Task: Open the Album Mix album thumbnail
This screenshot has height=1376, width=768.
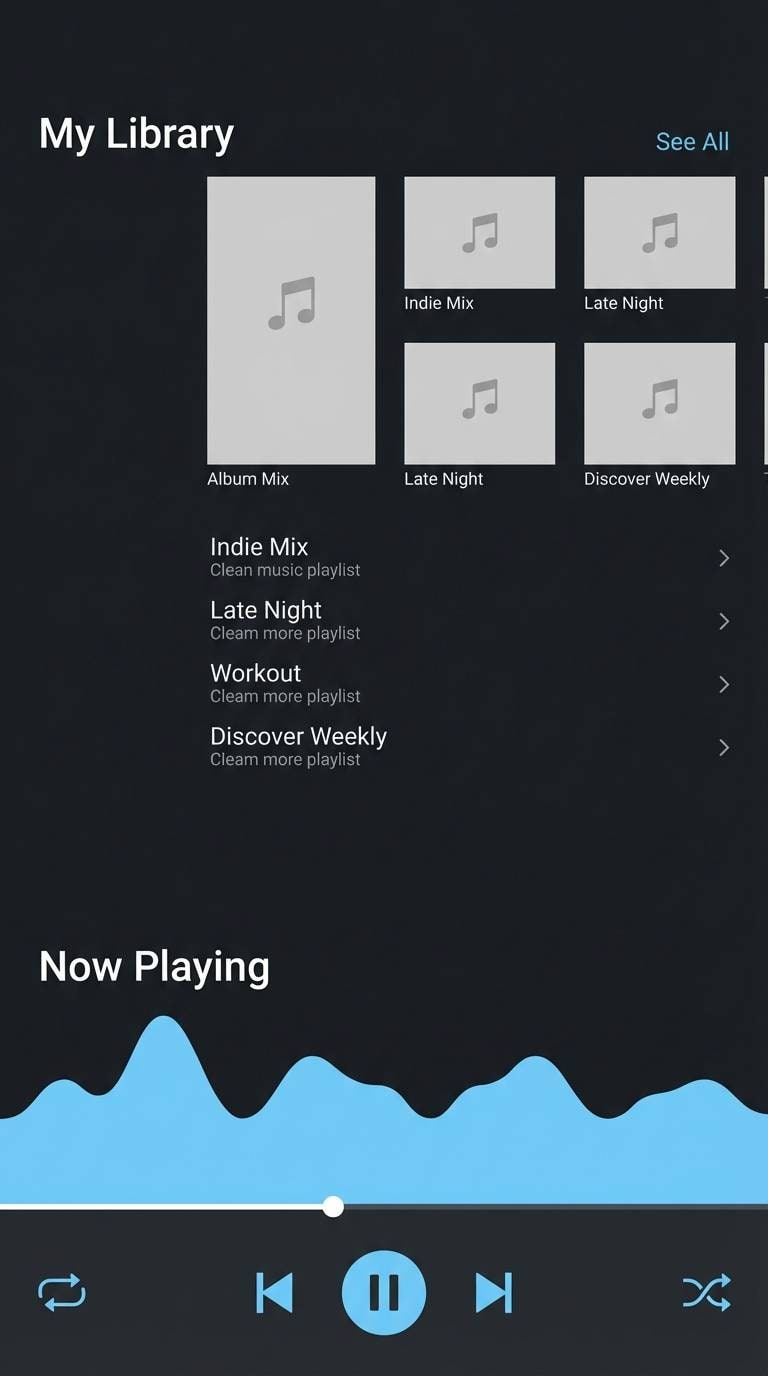Action: (290, 322)
